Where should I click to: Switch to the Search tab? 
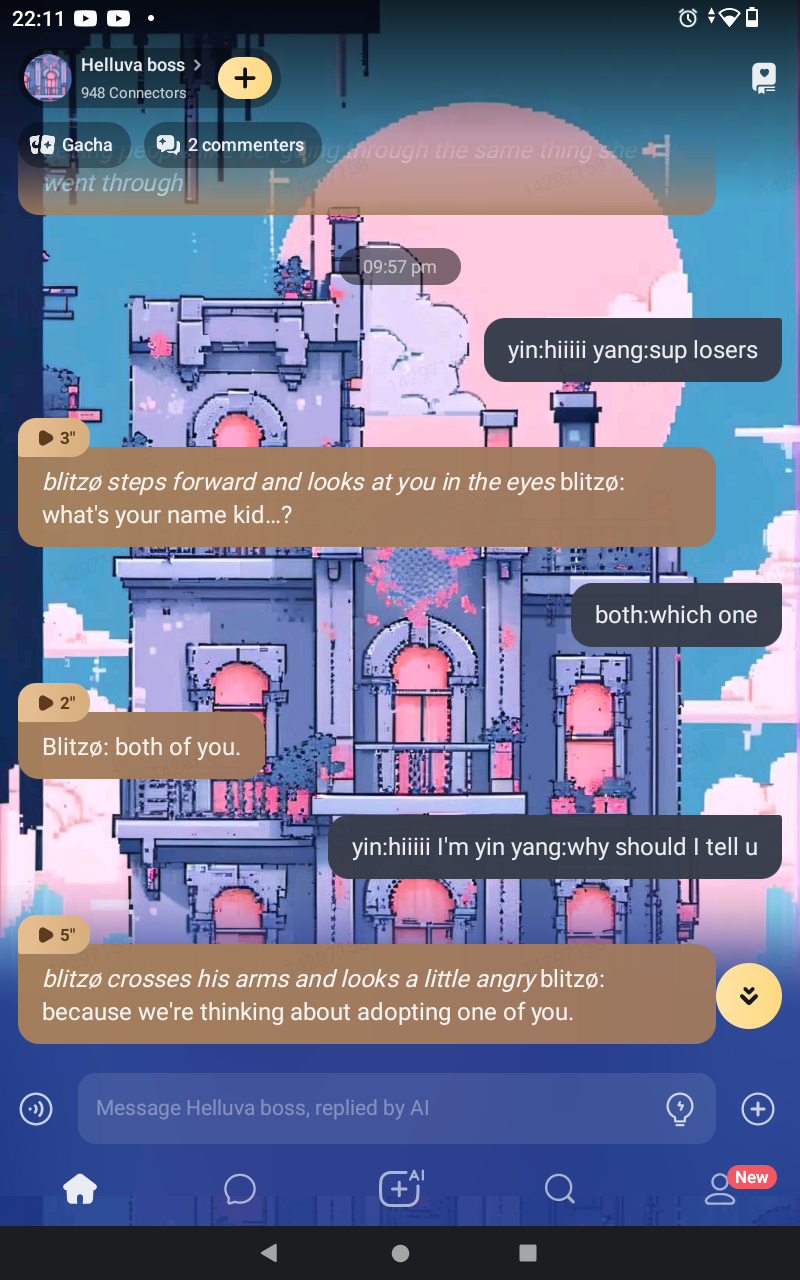pyautogui.click(x=559, y=1188)
